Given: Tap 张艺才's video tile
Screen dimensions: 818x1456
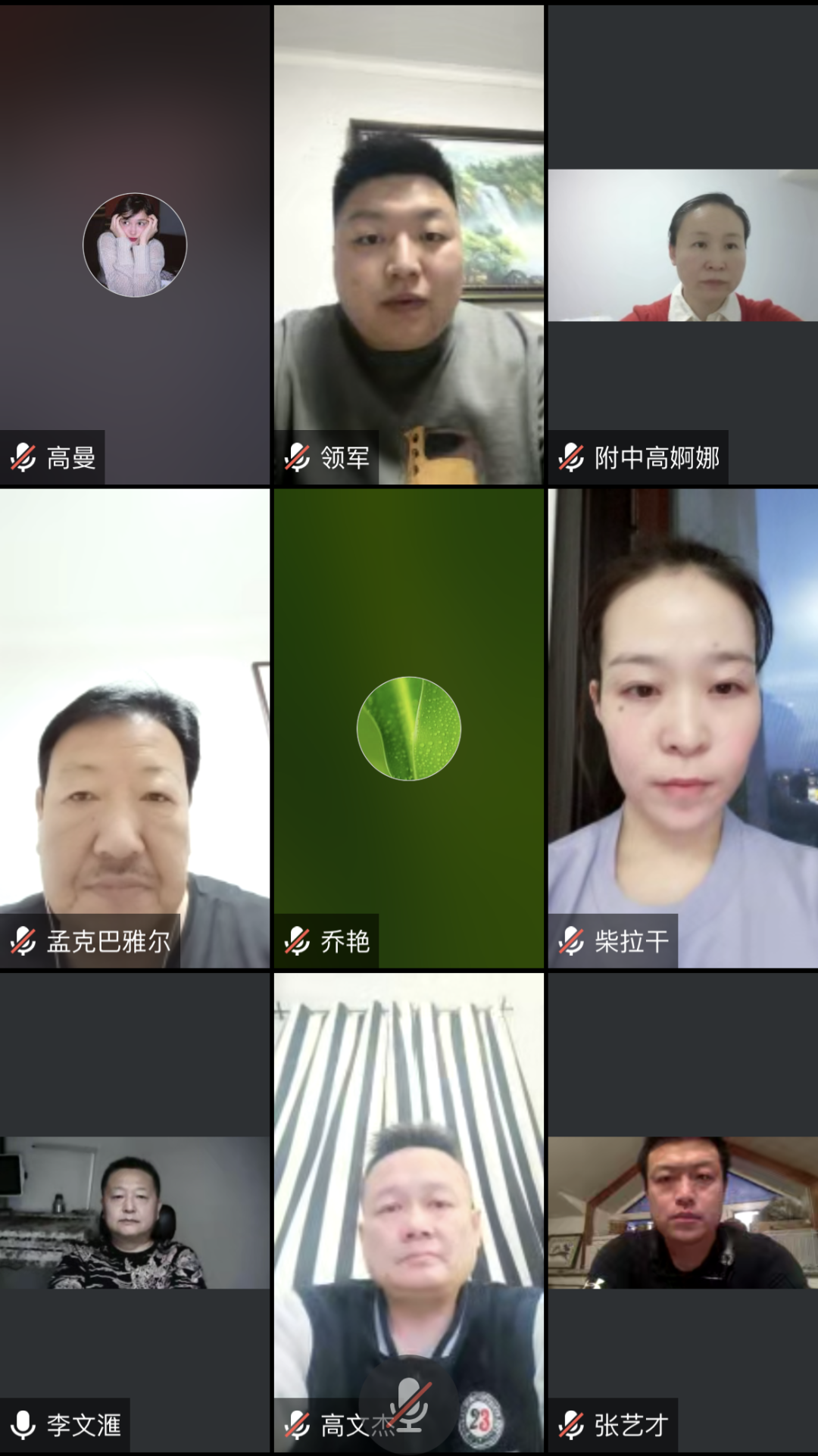Looking at the screenshot, I should coord(682,1211).
